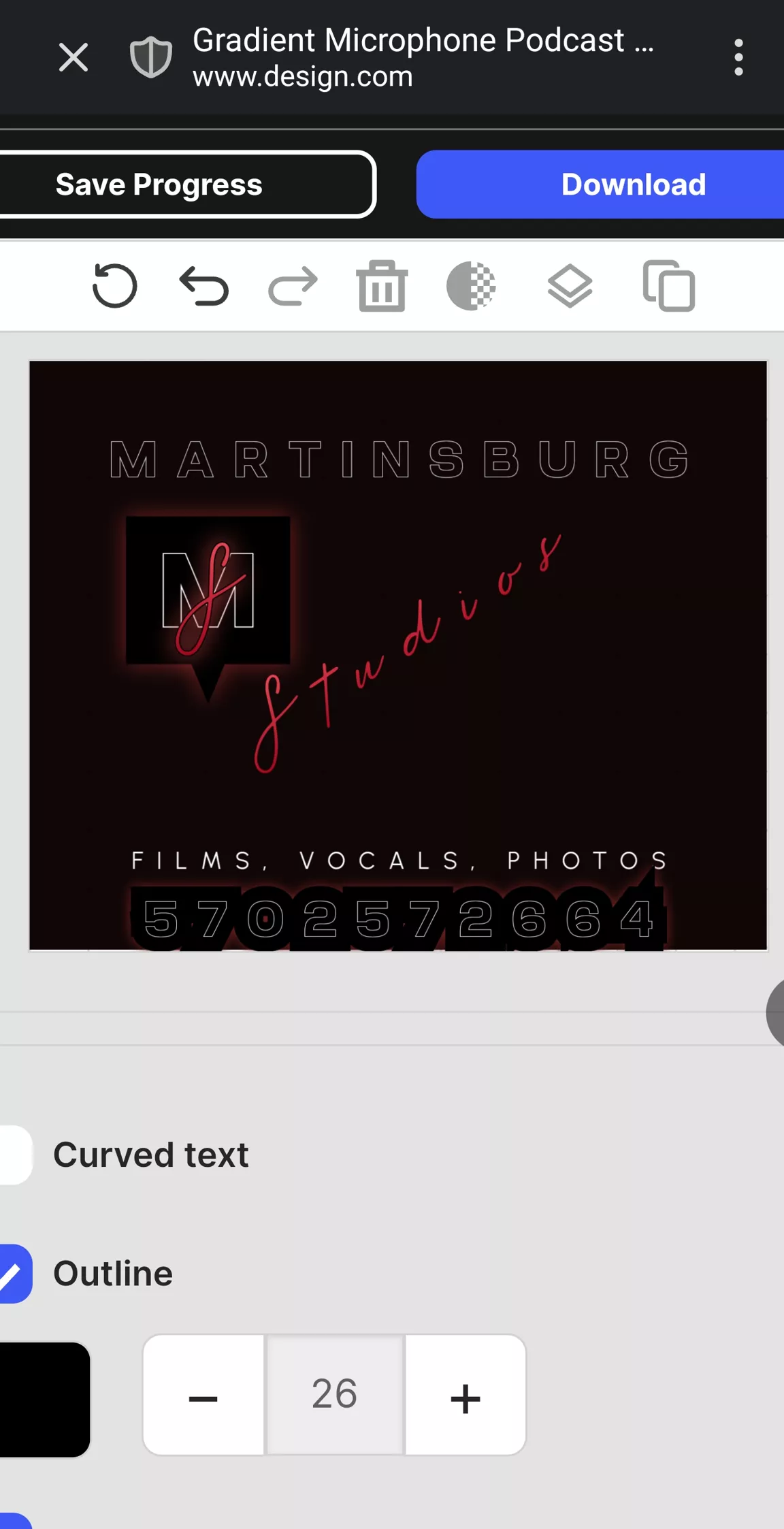This screenshot has width=784, height=1529.
Task: Duplicate the selected element
Action: [669, 286]
